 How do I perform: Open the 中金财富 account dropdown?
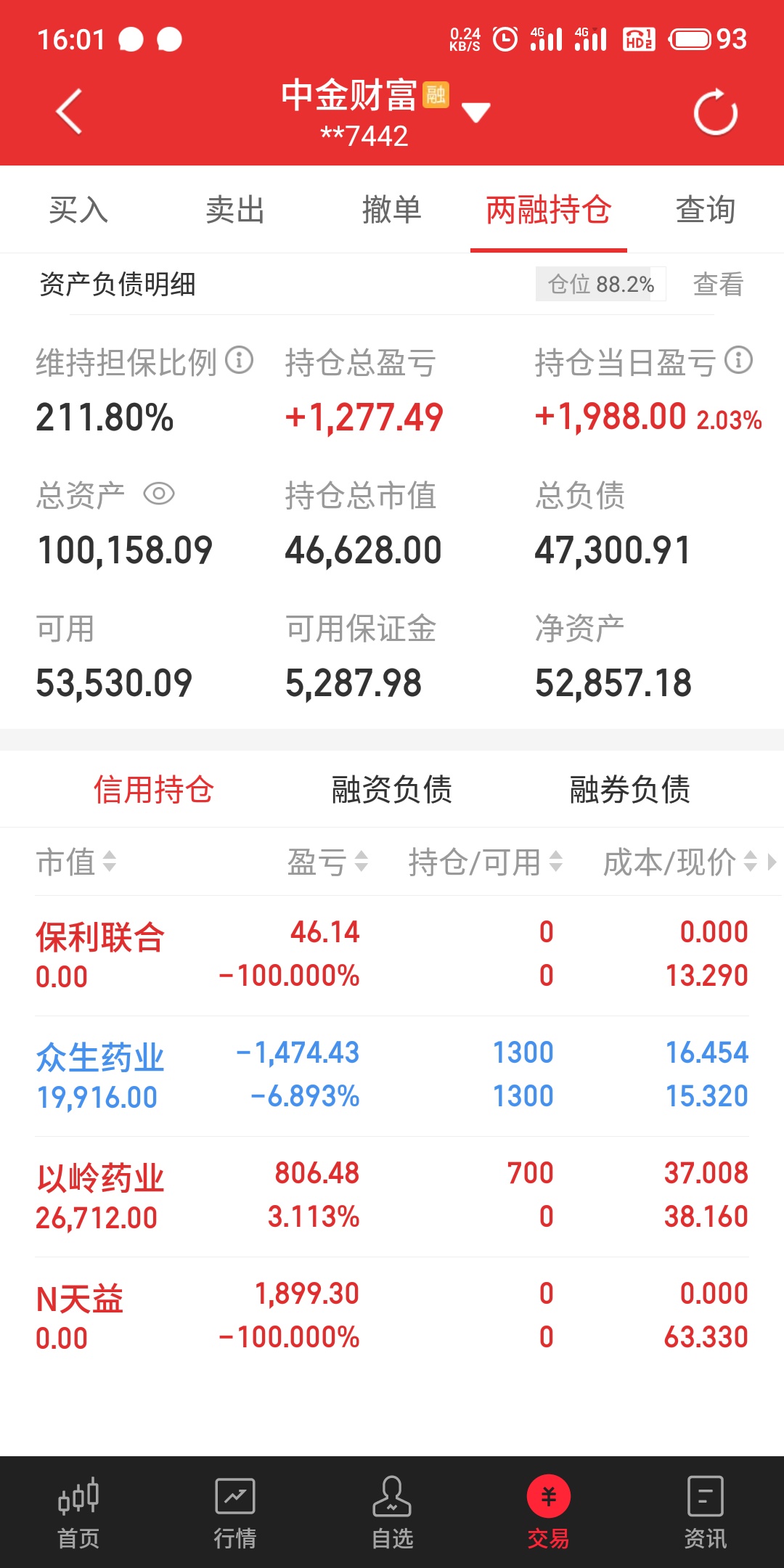[x=475, y=113]
